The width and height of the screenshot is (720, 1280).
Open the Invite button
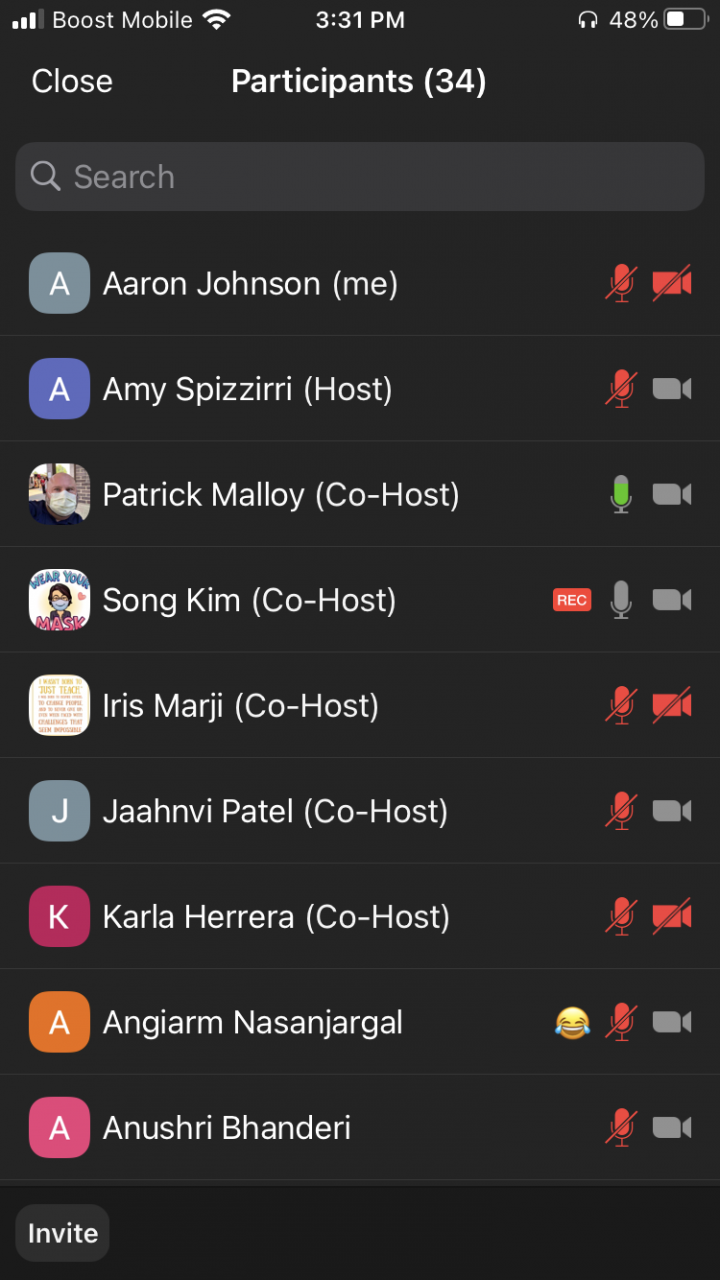tap(63, 1233)
